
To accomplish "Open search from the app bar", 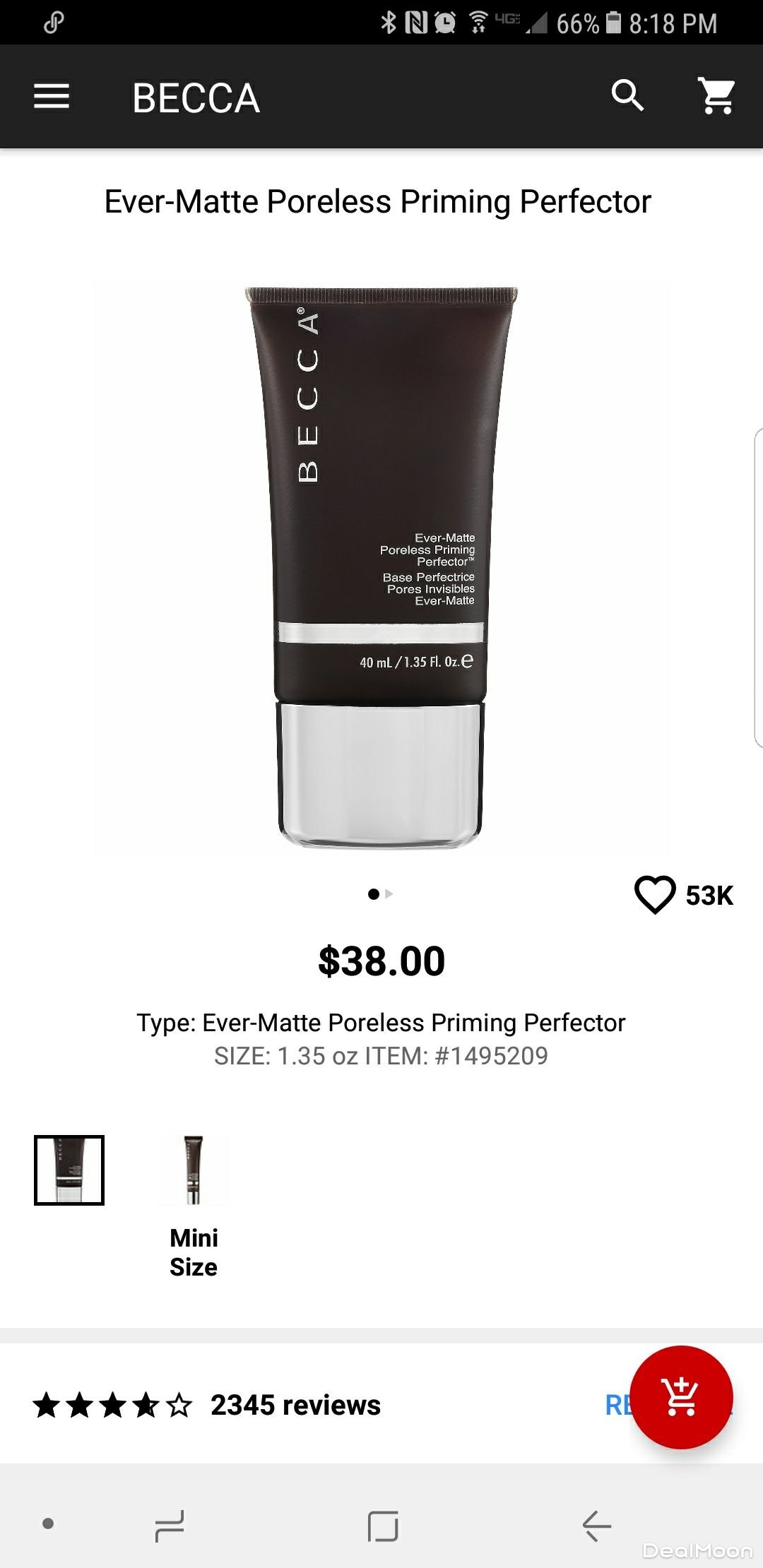I will (x=627, y=96).
